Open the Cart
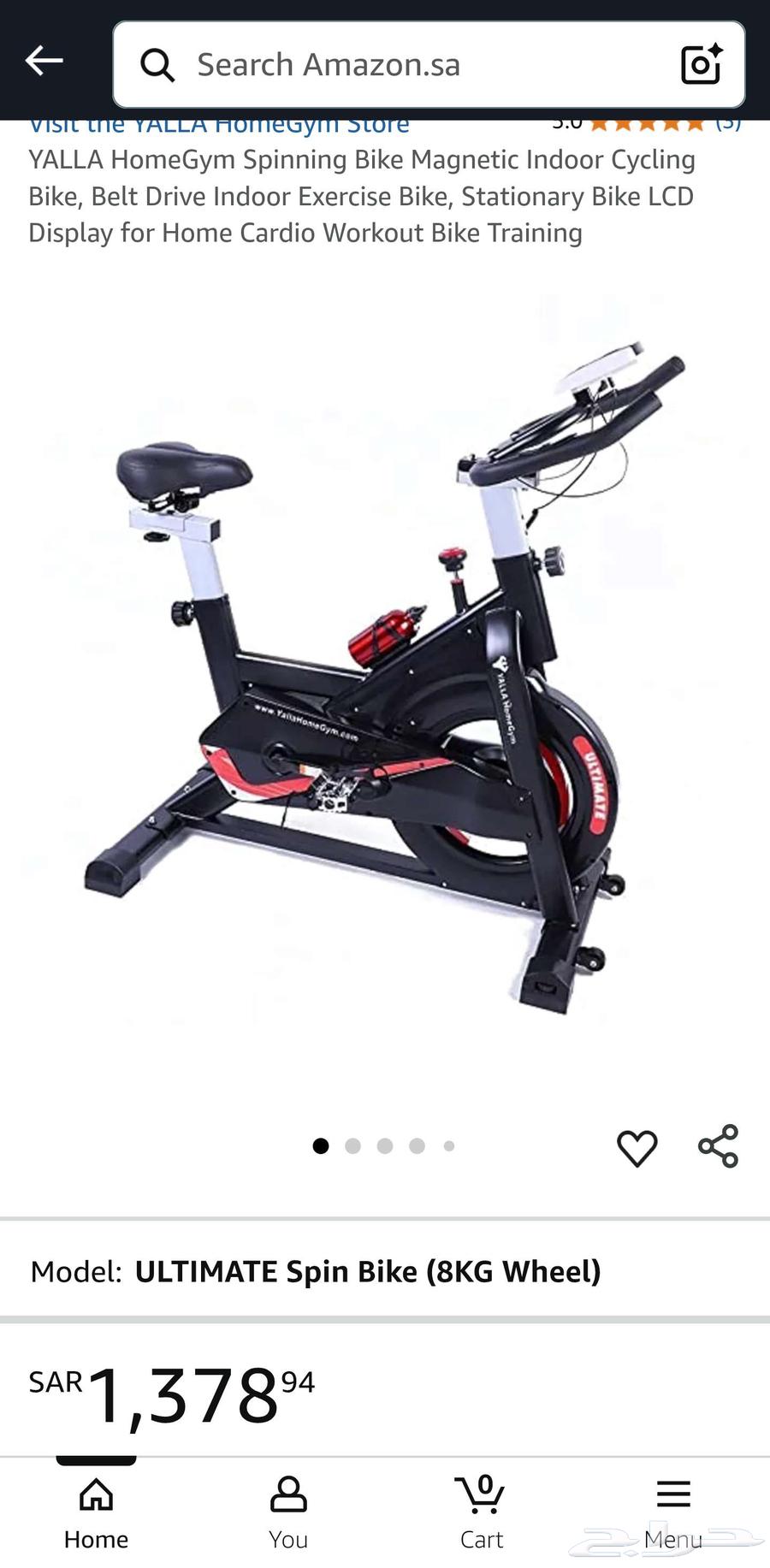Image resolution: width=770 pixels, height=1568 pixels. [481, 1513]
